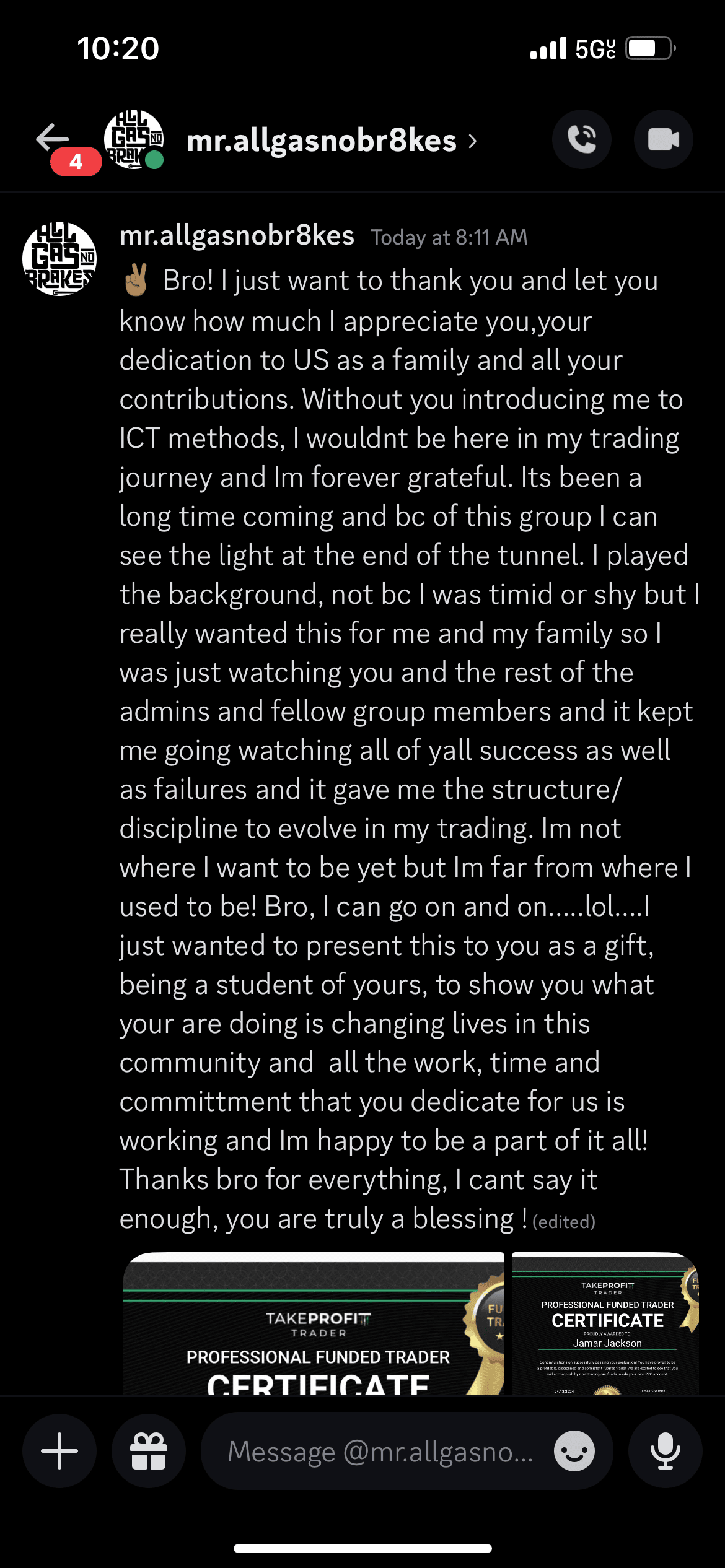
Task: Start a voice call with mr.allgasnobr8kes
Action: tap(581, 140)
